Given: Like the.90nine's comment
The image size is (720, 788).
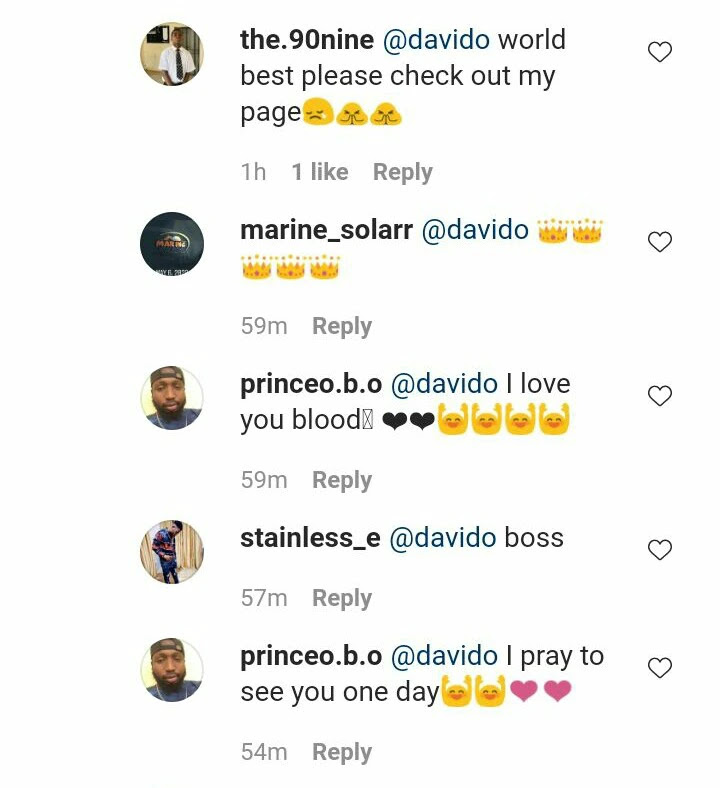Looking at the screenshot, I should tap(660, 52).
